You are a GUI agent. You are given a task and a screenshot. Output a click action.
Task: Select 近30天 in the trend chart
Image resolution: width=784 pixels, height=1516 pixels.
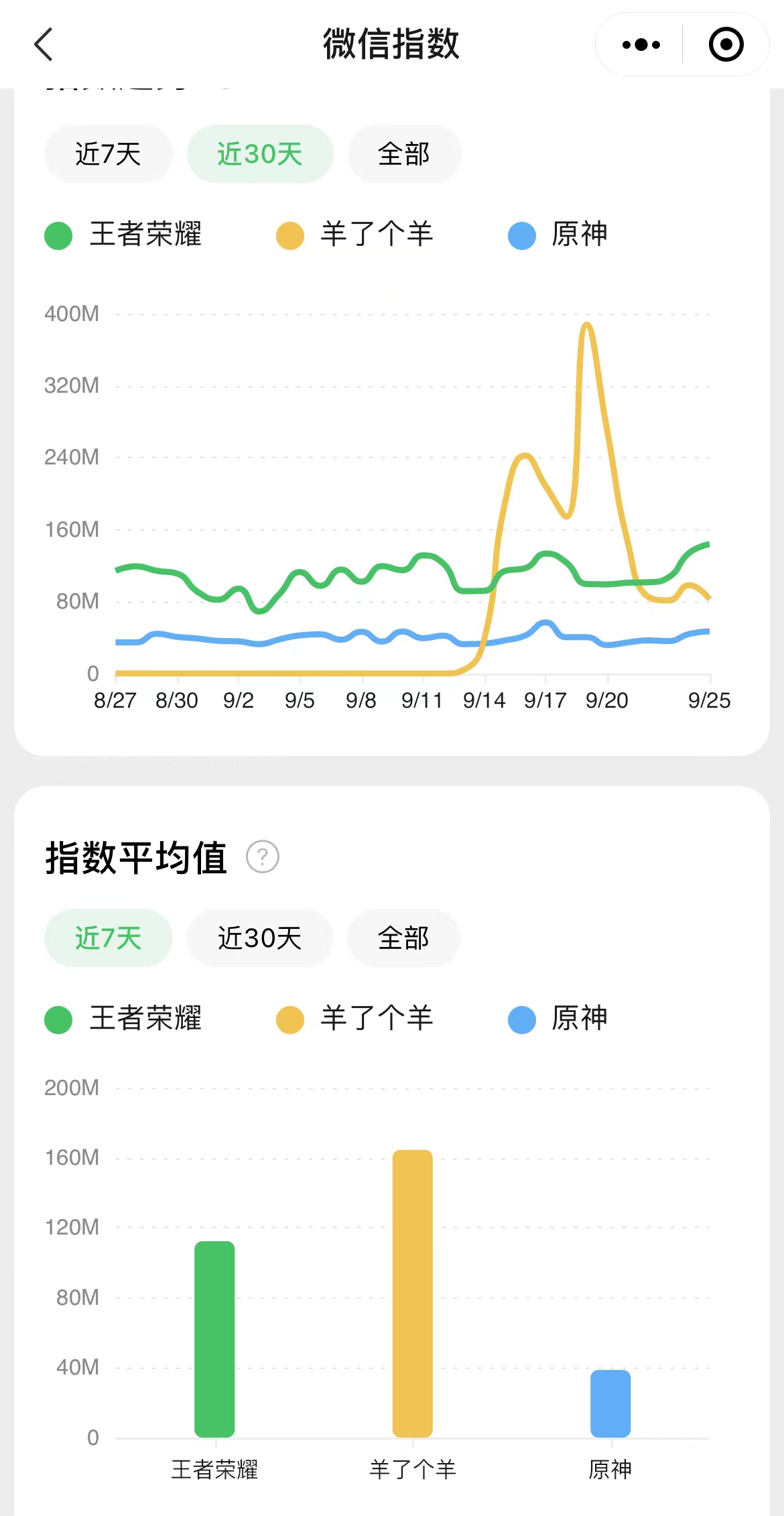pos(260,154)
